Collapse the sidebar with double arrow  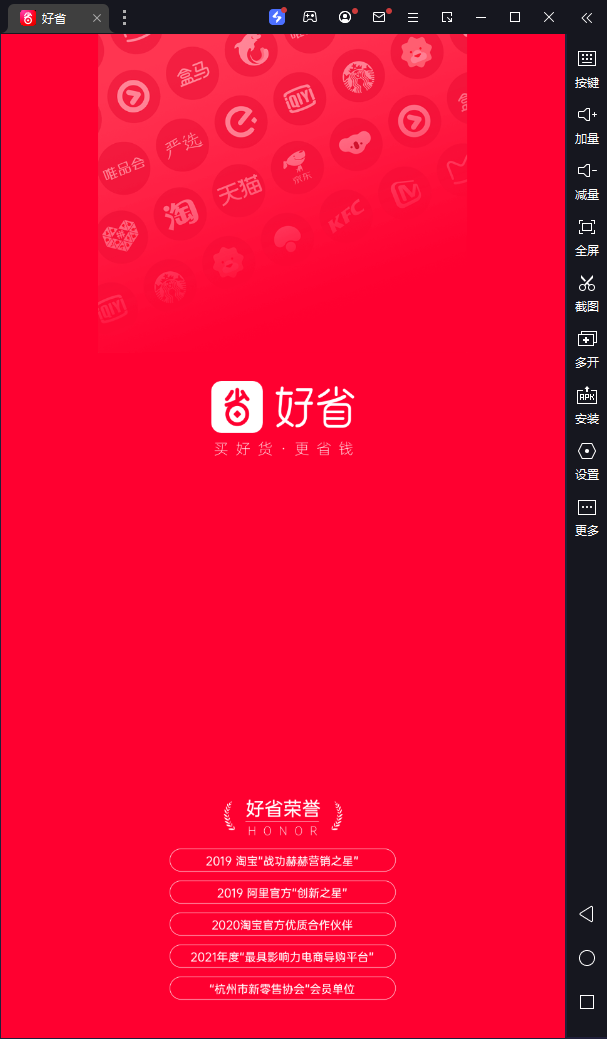tap(586, 17)
